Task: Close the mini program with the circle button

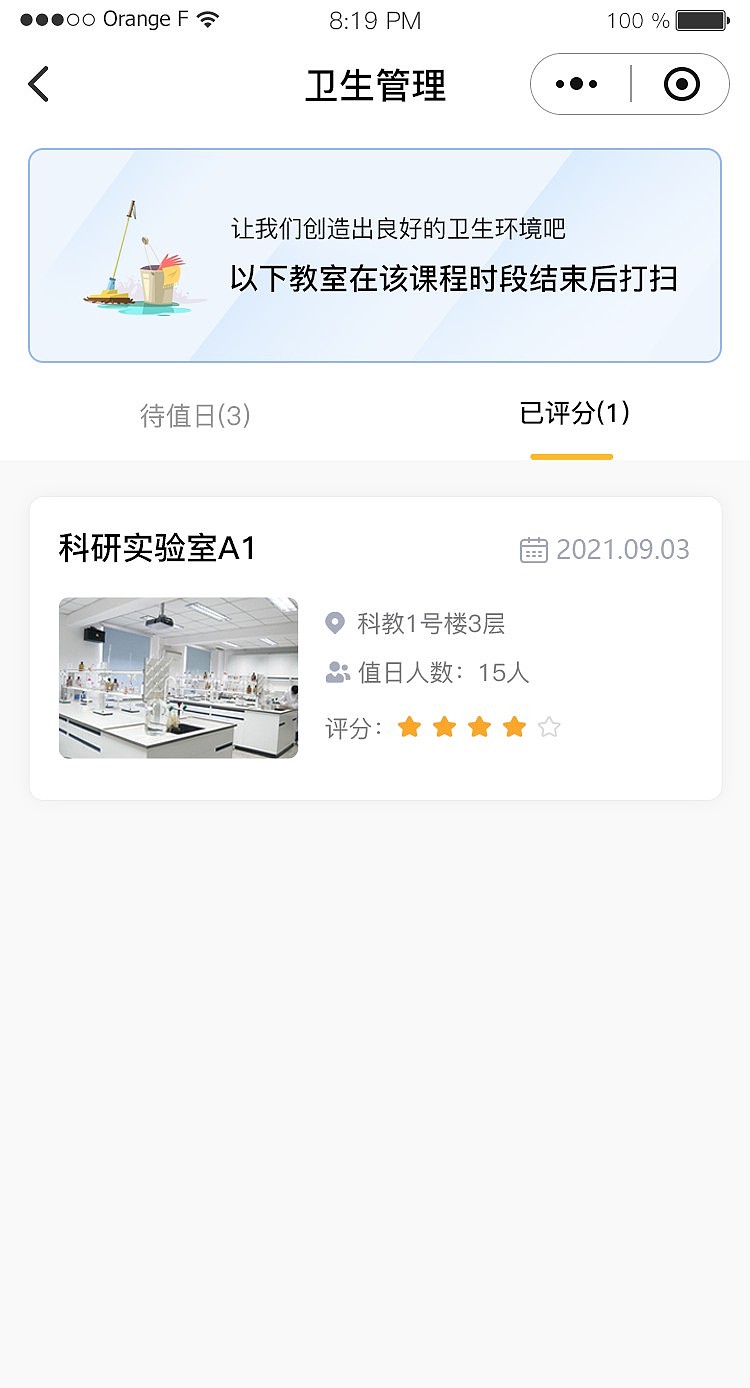Action: pos(682,85)
